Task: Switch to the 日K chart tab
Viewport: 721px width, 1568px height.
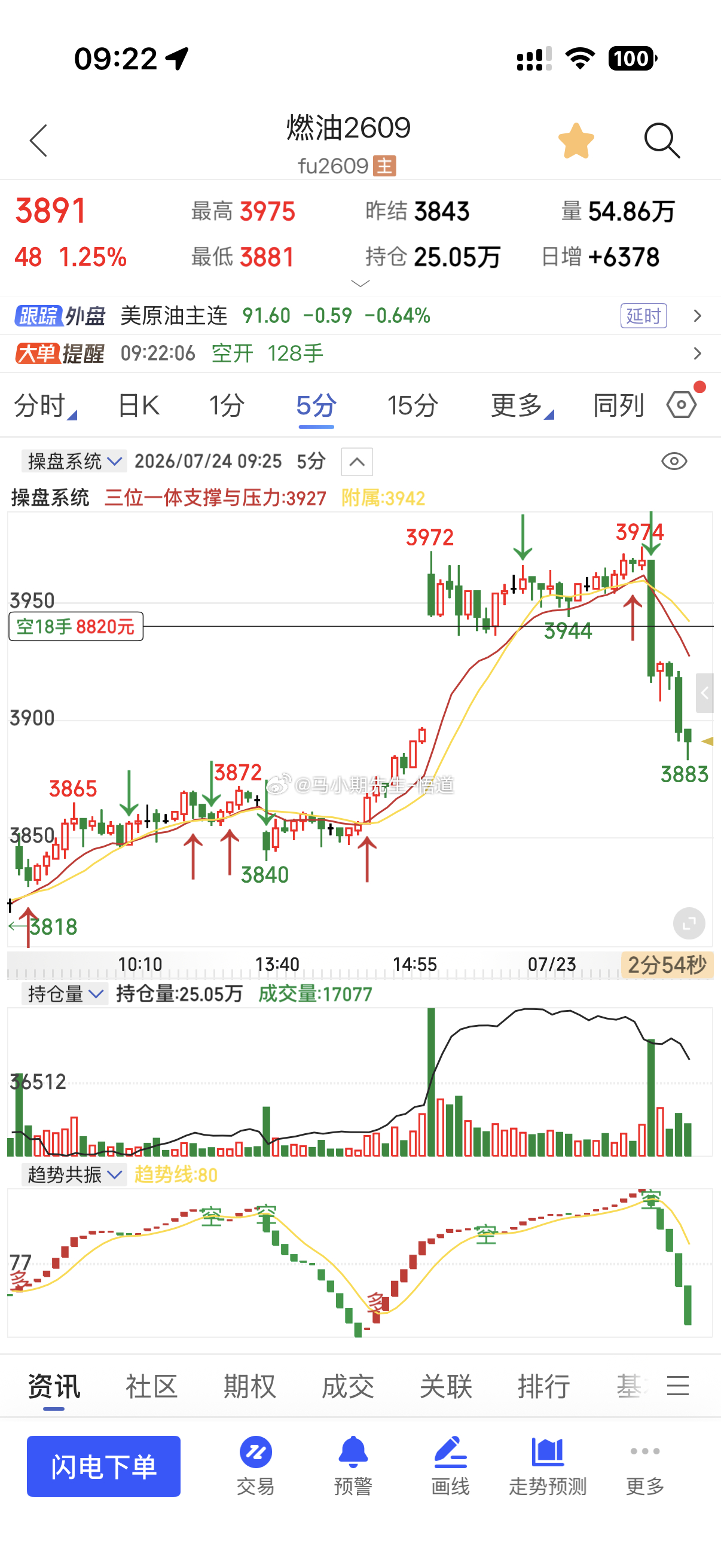Action: (138, 405)
